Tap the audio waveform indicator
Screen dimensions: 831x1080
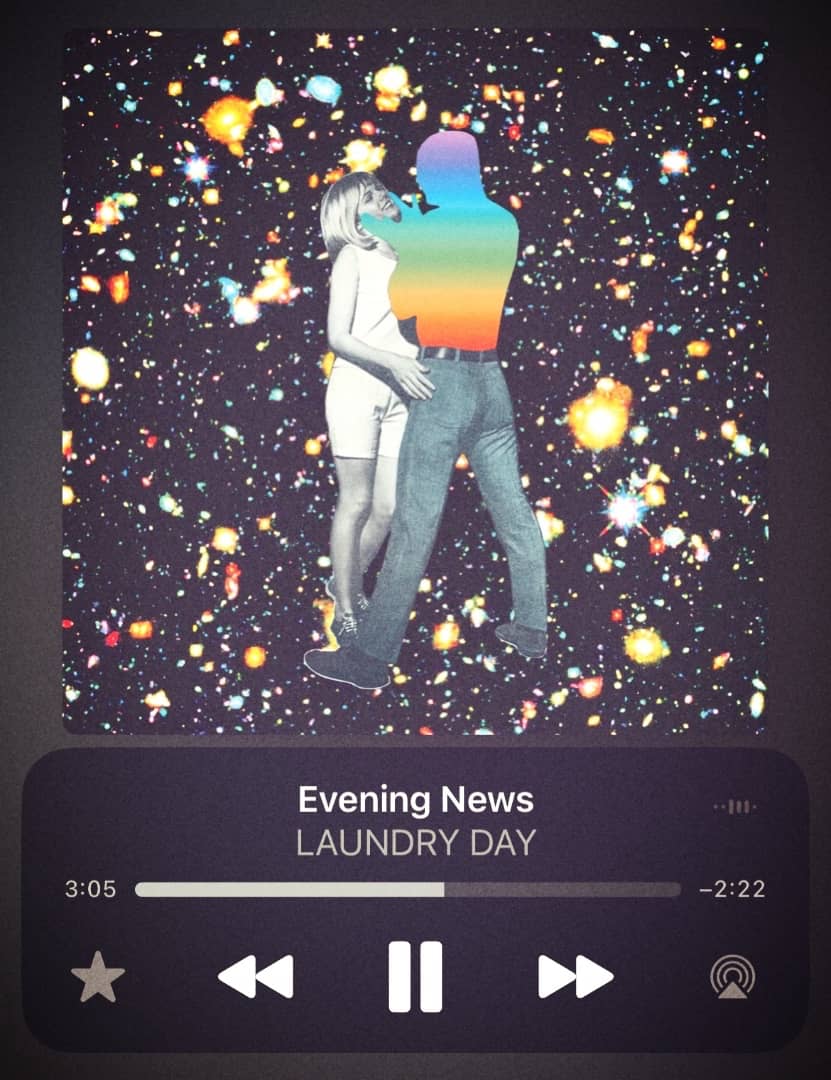[x=735, y=807]
